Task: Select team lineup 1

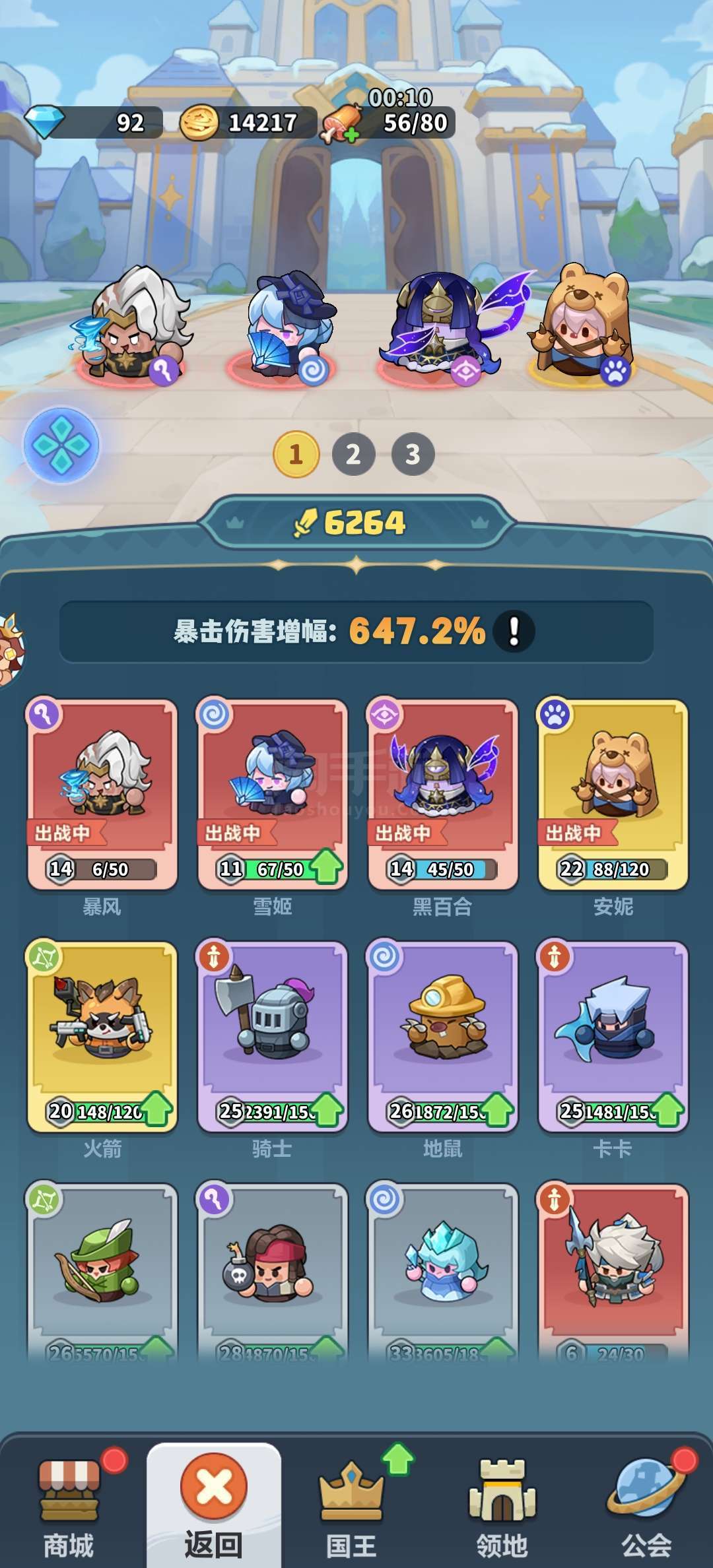Action: click(x=296, y=454)
